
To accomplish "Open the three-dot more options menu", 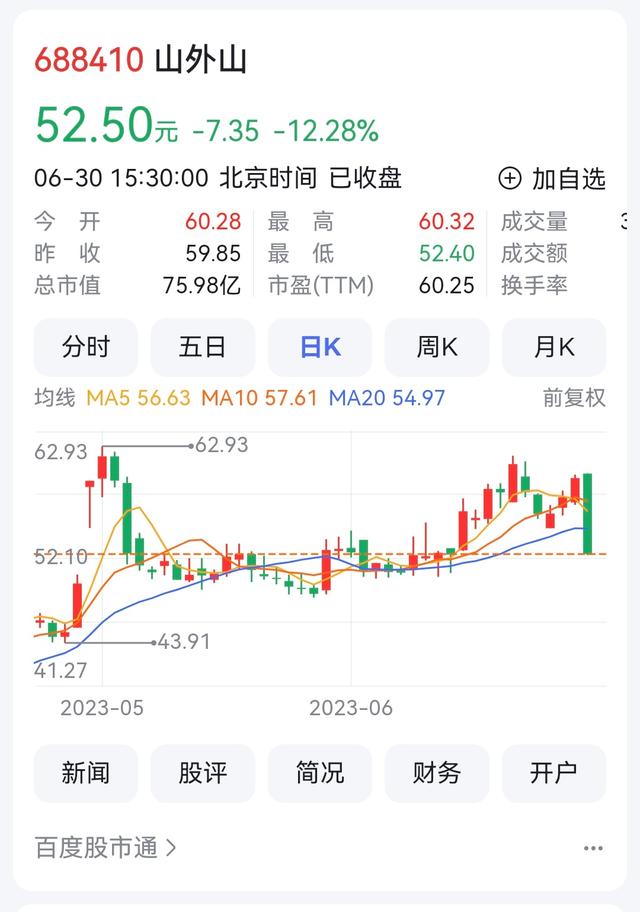I will 594,848.
